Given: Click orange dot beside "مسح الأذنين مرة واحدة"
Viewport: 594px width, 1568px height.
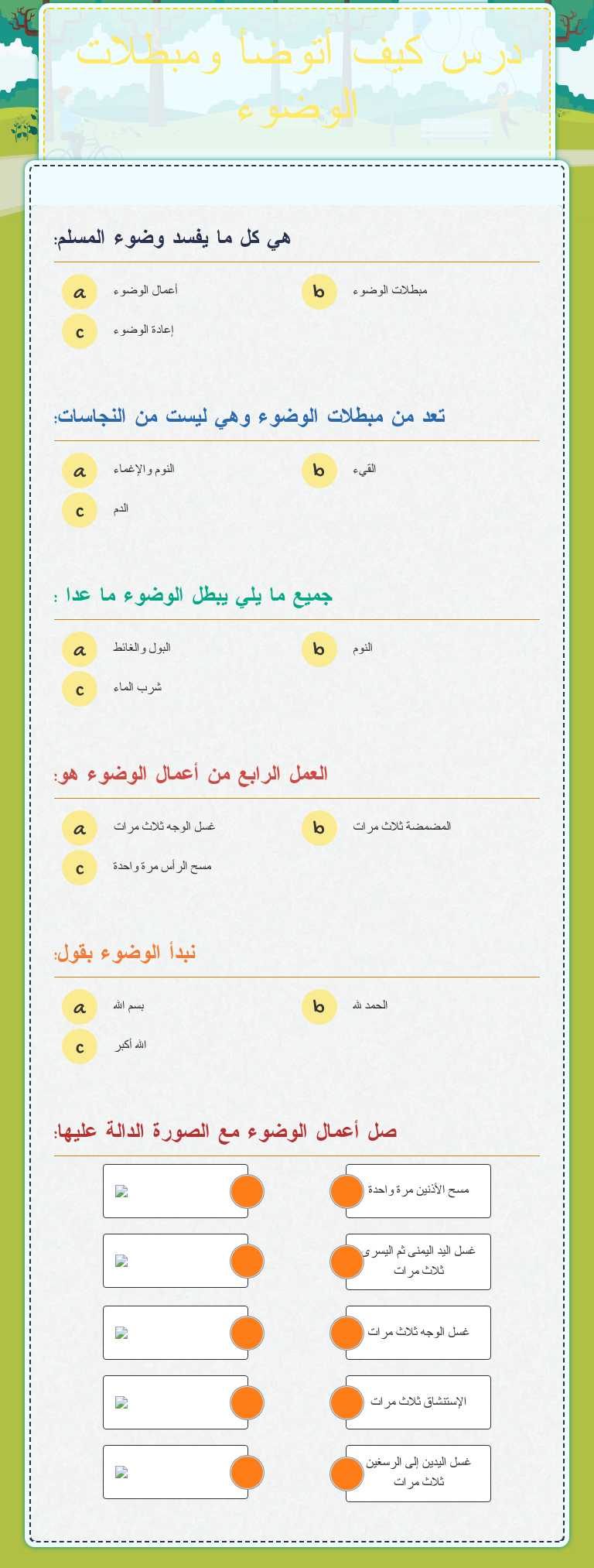Looking at the screenshot, I should point(347,1191).
